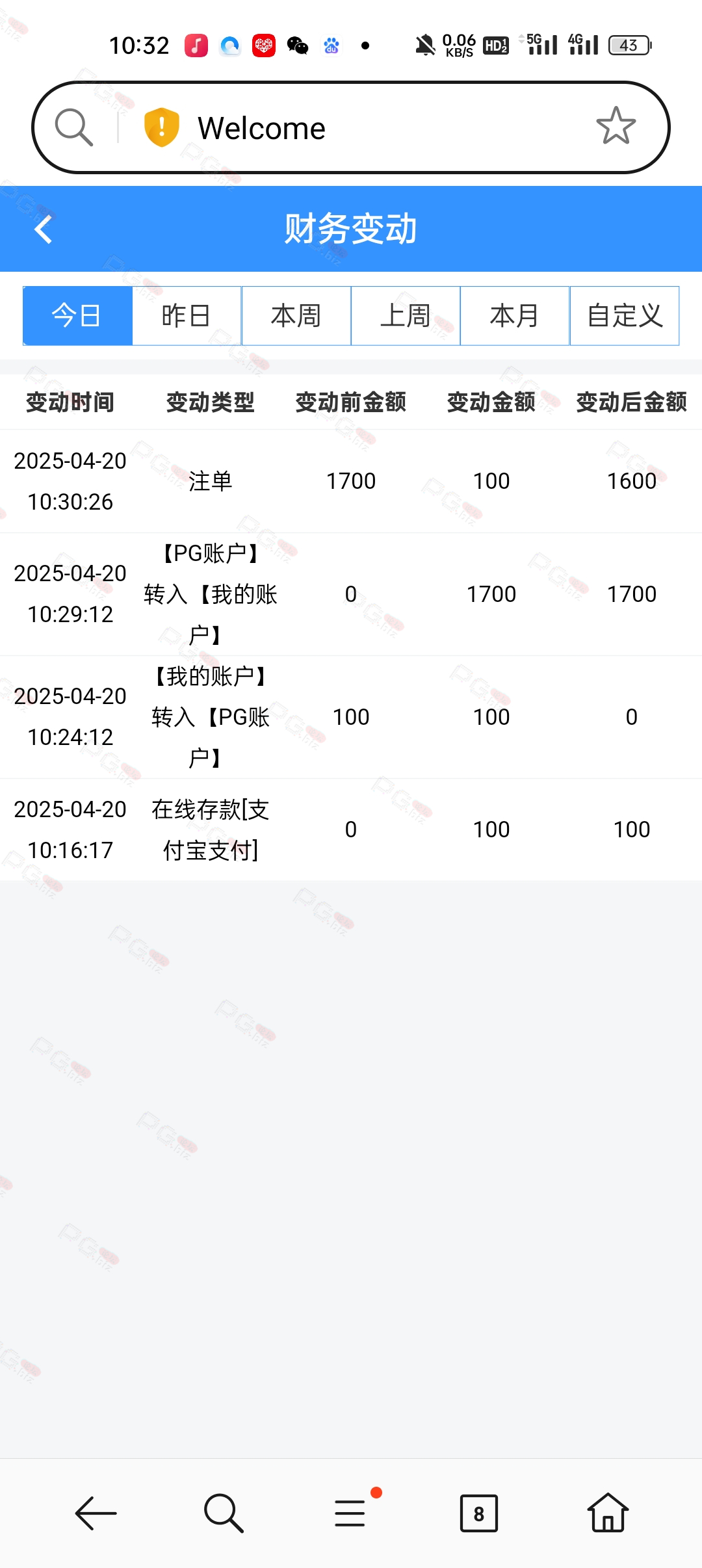Tap the browser's bottom back arrow
This screenshot has width=702, height=1568.
96,1513
